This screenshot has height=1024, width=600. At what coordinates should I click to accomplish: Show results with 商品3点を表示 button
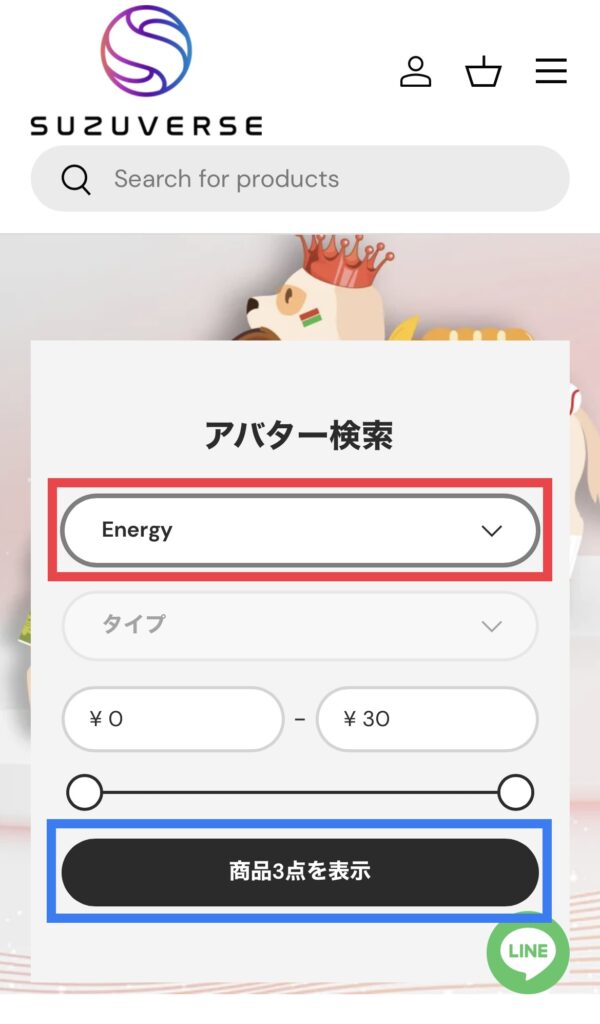300,871
